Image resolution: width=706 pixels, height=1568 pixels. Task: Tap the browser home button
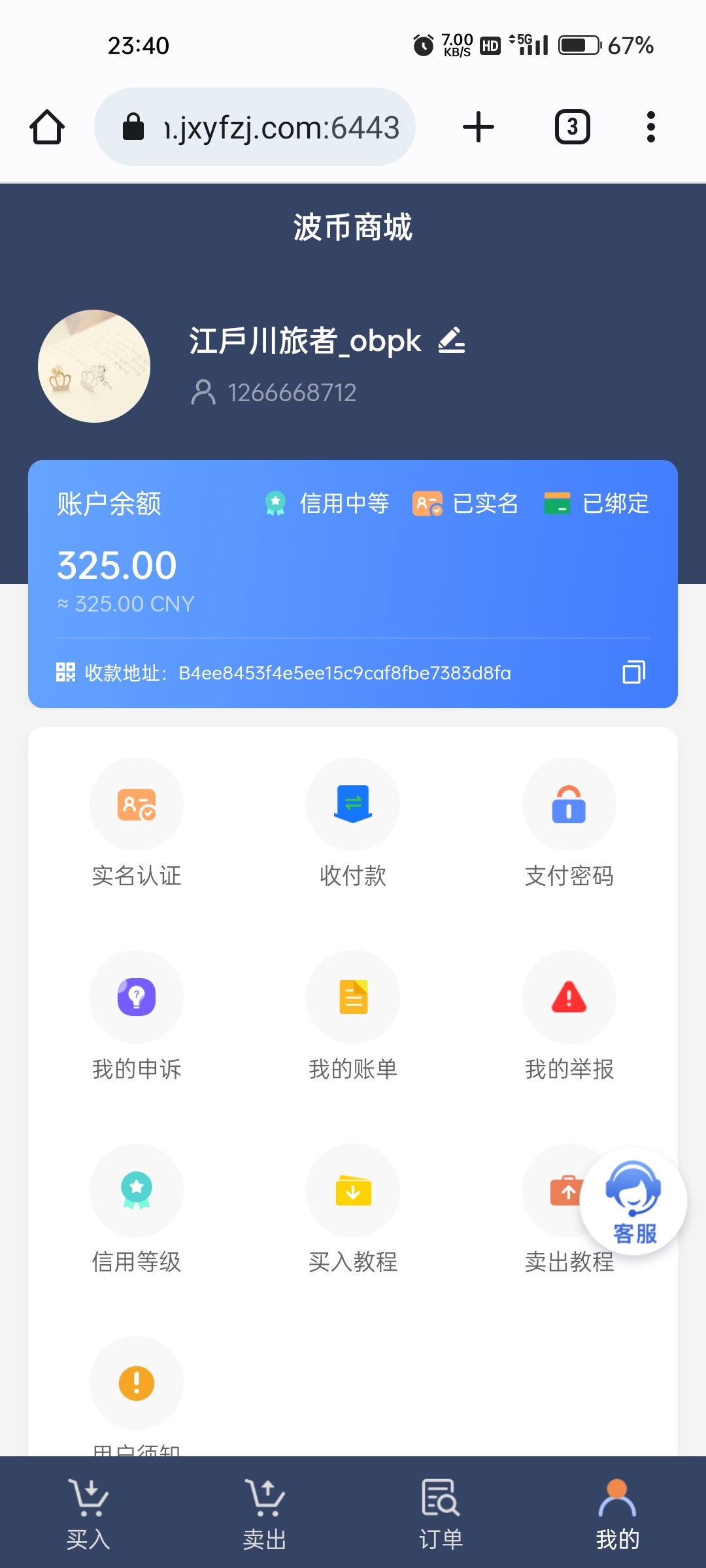click(x=47, y=127)
